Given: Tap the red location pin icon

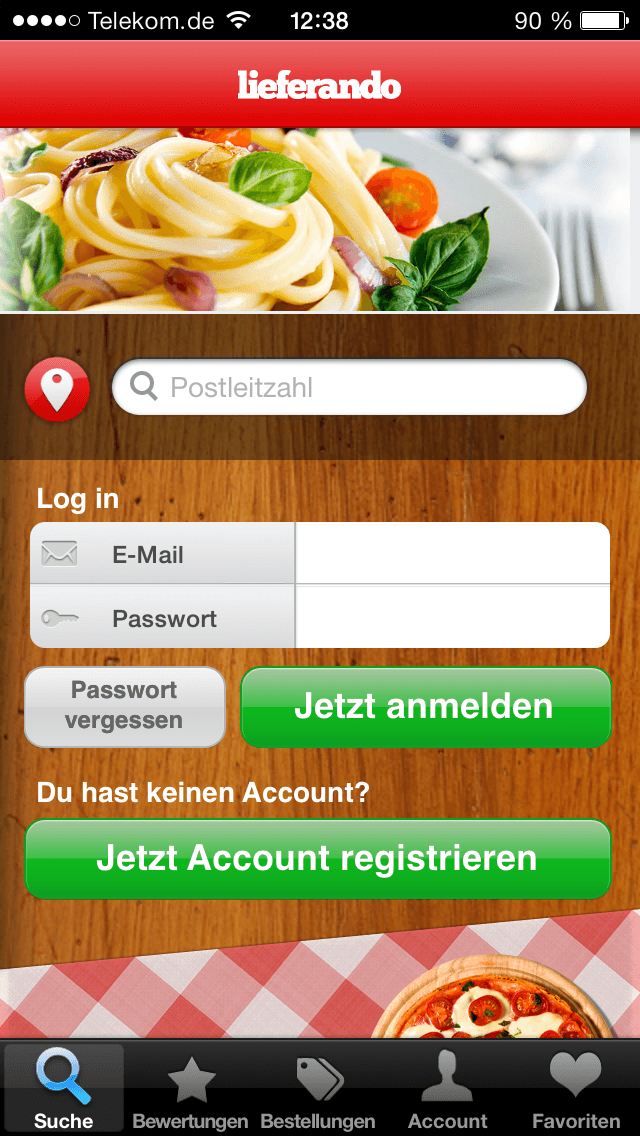Looking at the screenshot, I should (x=57, y=389).
